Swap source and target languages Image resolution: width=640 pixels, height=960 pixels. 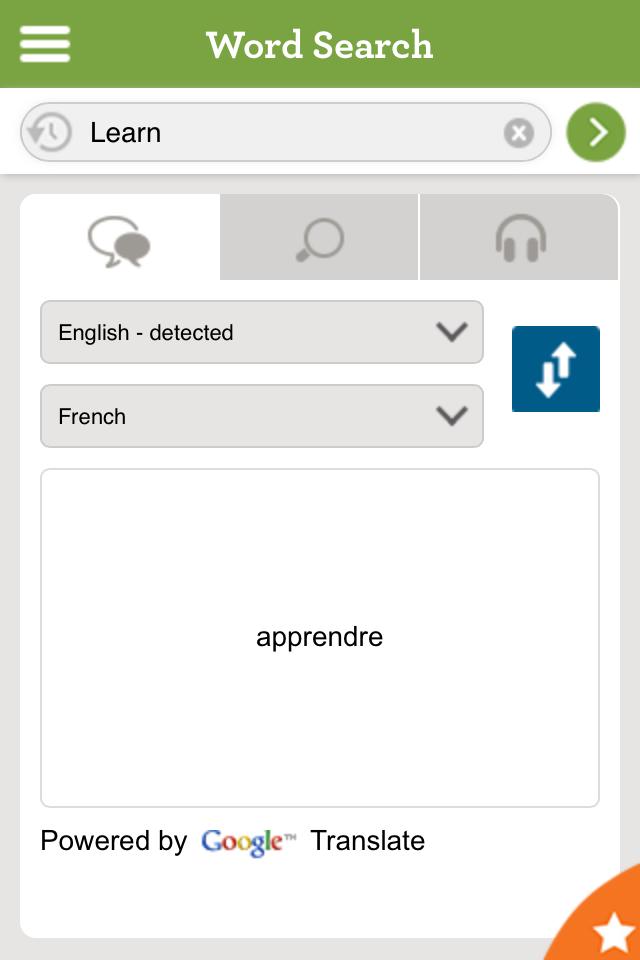[x=556, y=369]
